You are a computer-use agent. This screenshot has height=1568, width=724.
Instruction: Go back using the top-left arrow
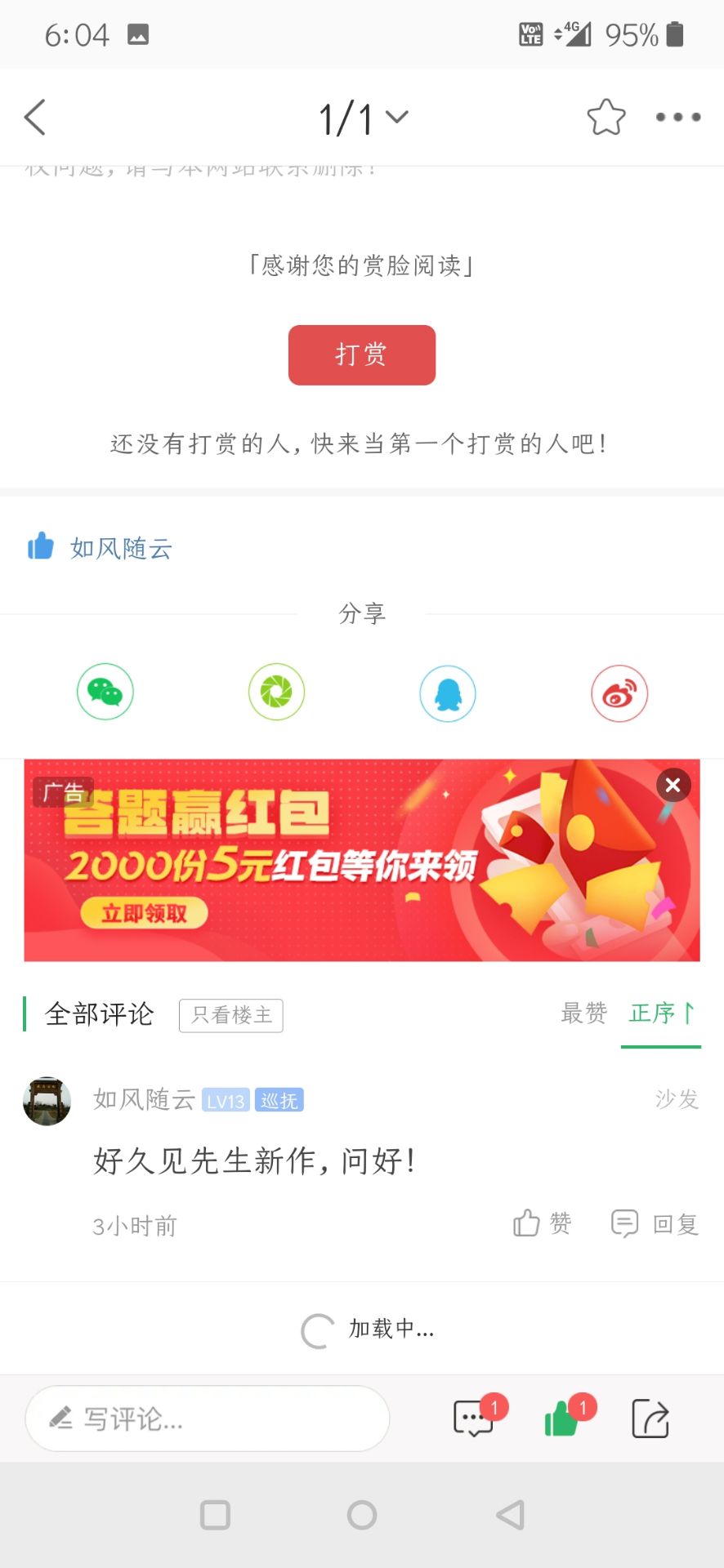pos(35,118)
